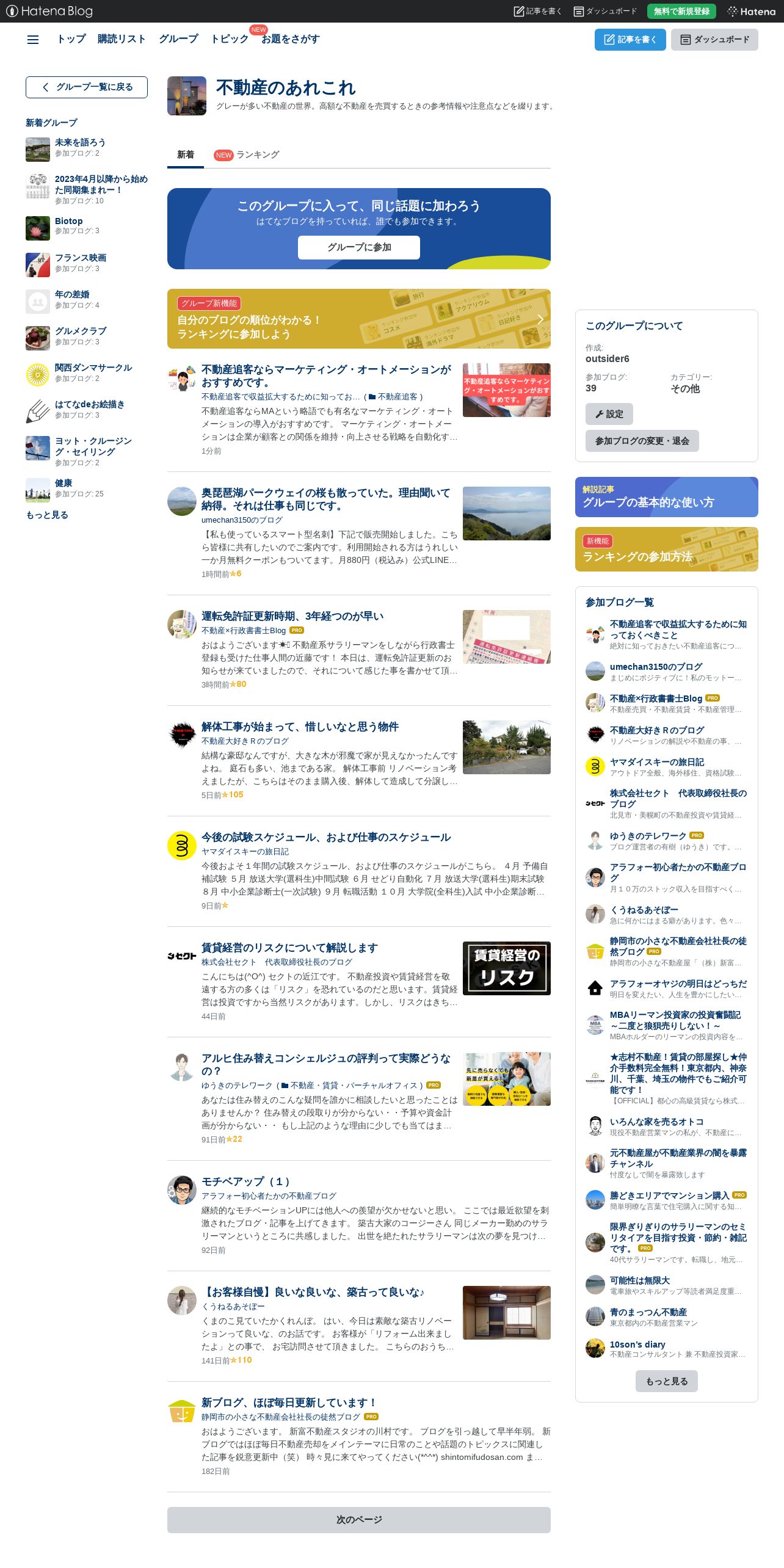
Task: Go to the トップ navigation link
Action: 71,39
